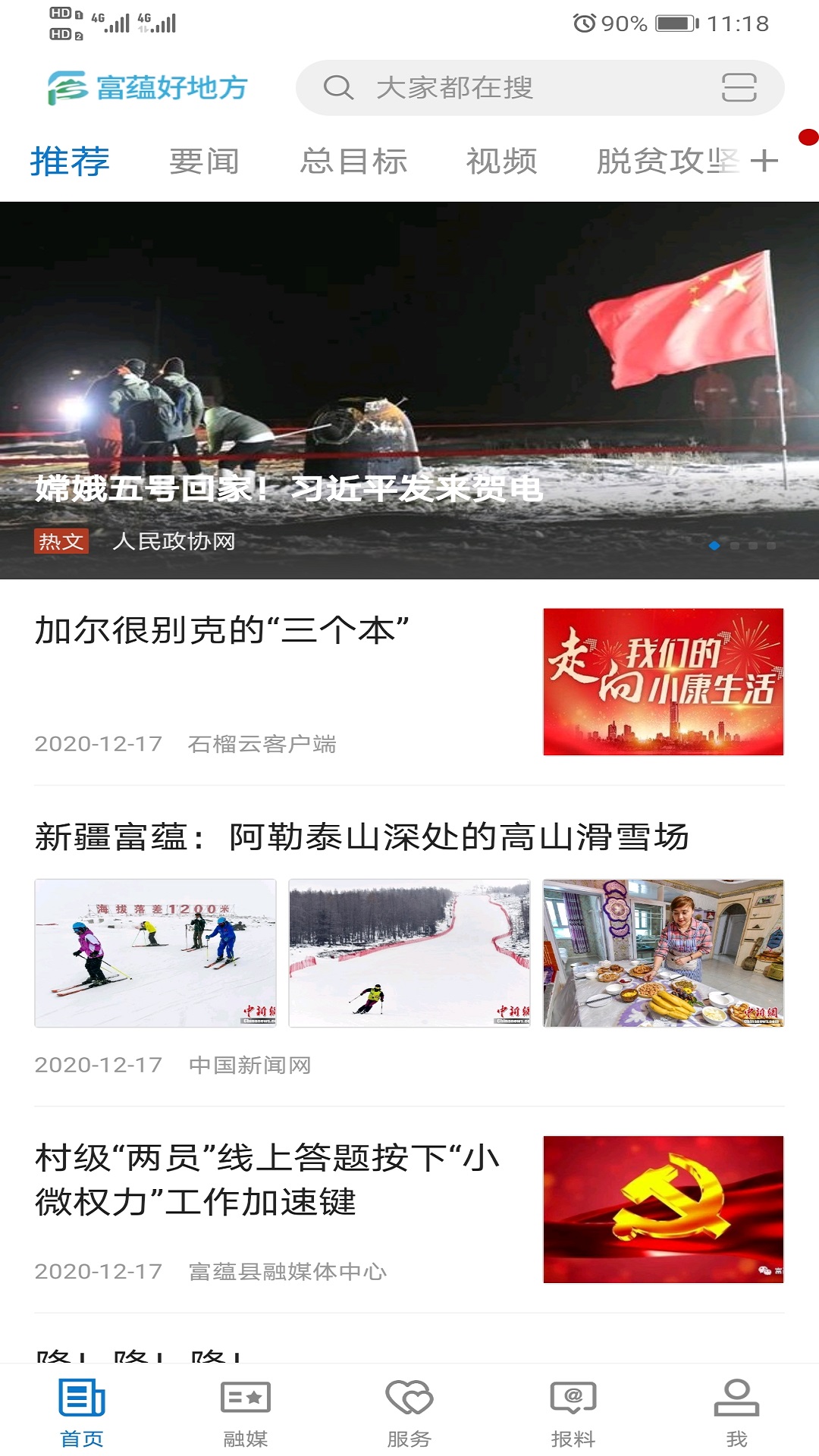Tap the 大家都在搜 search box

(493, 88)
